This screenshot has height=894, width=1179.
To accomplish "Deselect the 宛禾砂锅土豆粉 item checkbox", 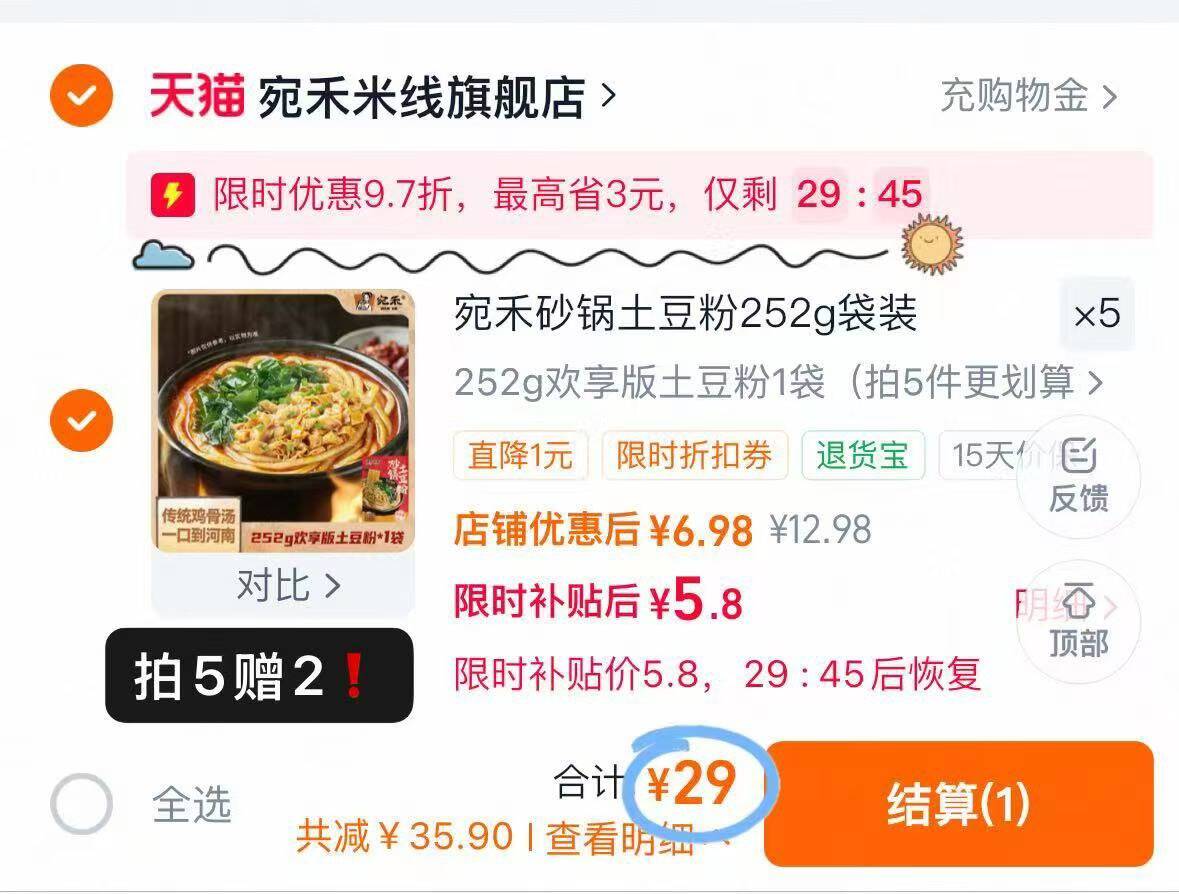I will click(x=81, y=420).
